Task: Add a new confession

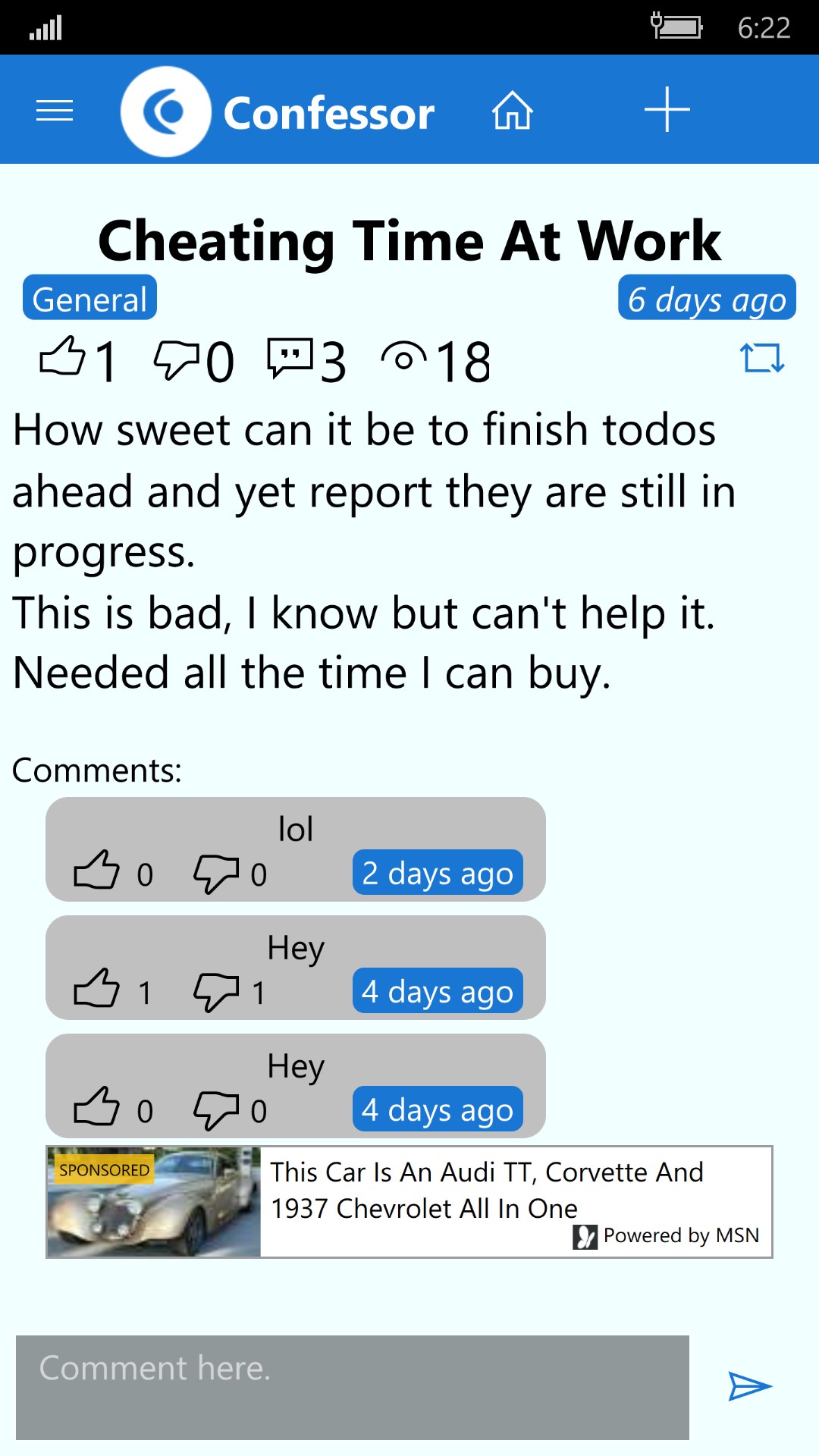Action: (667, 110)
